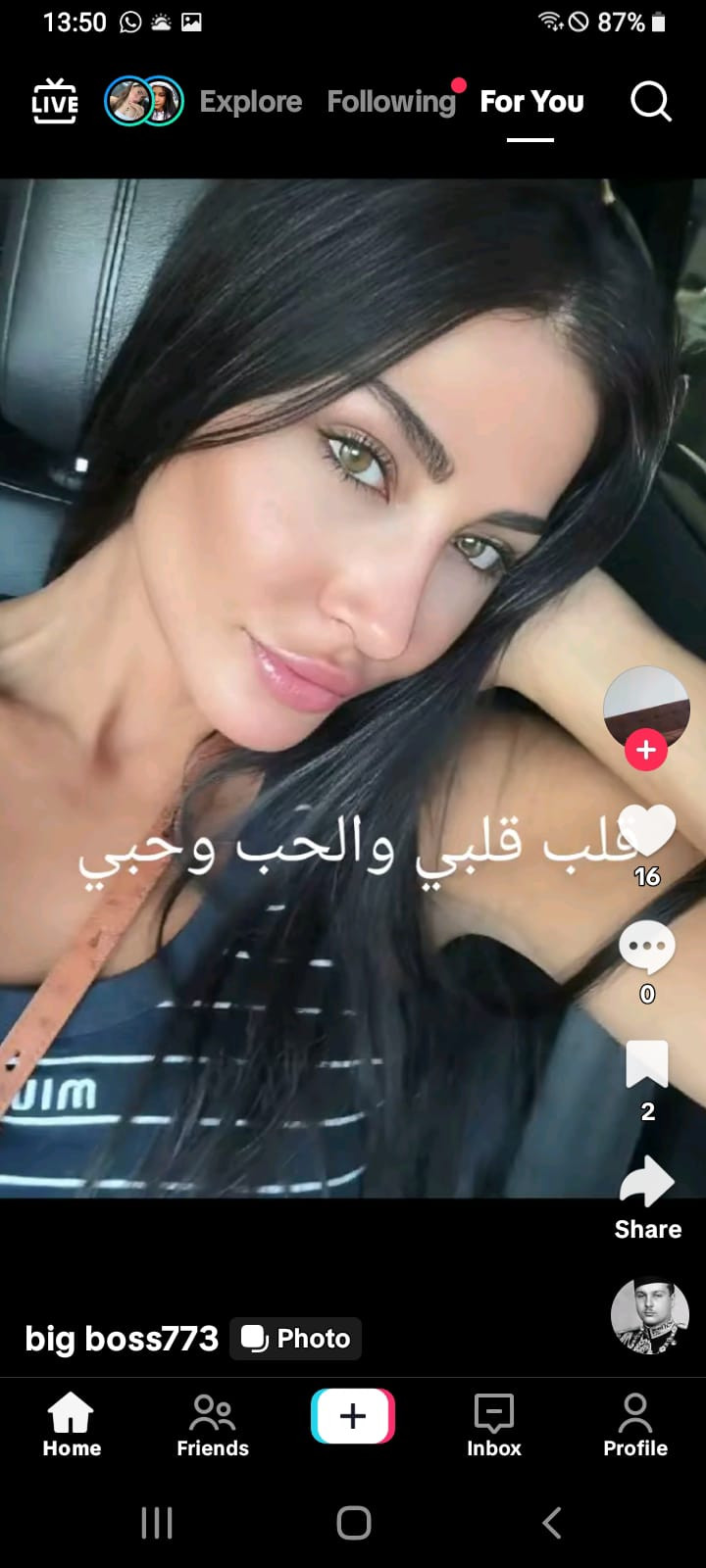Share this post

pyautogui.click(x=647, y=1183)
